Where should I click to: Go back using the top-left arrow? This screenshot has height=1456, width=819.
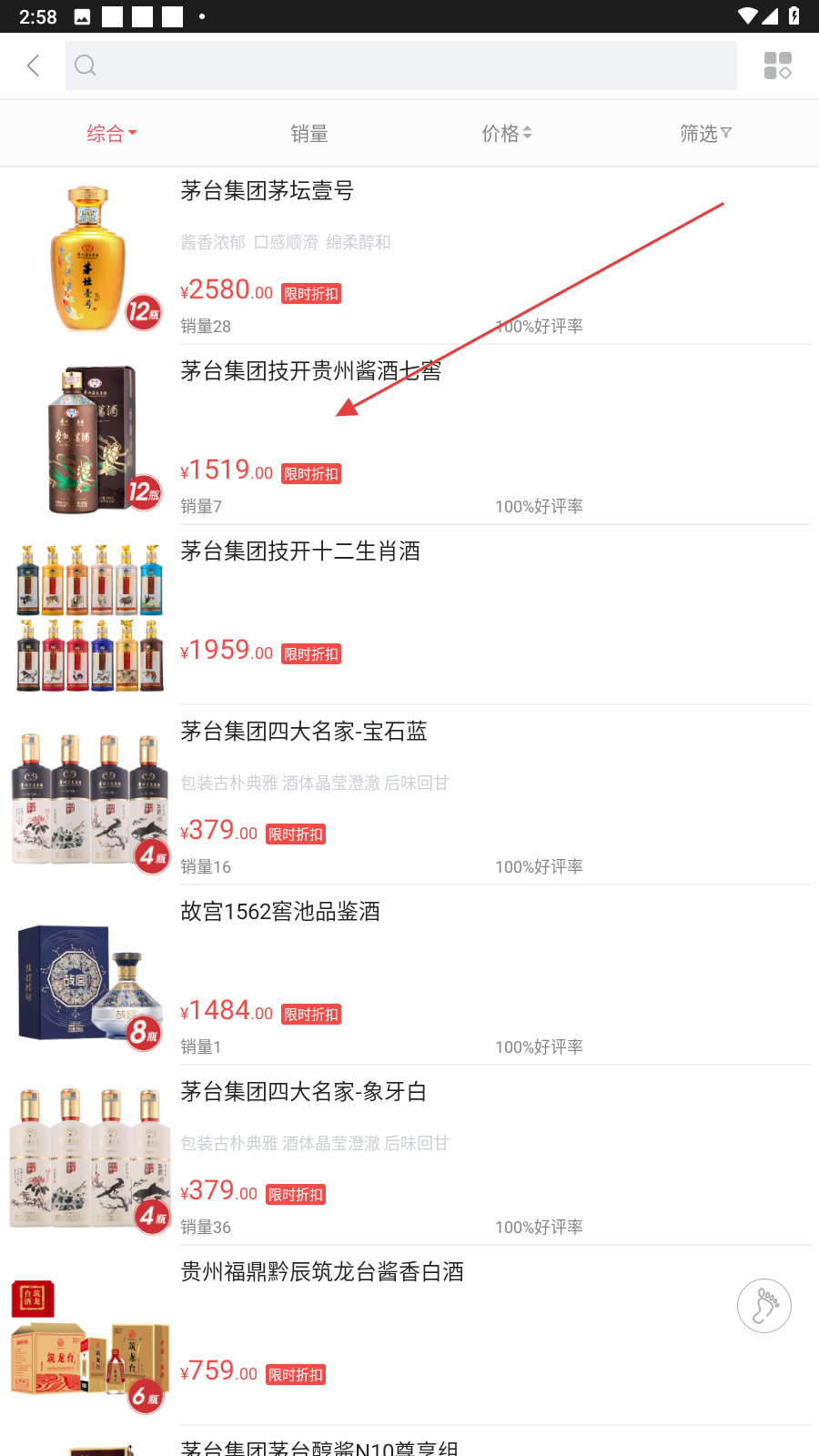34,66
